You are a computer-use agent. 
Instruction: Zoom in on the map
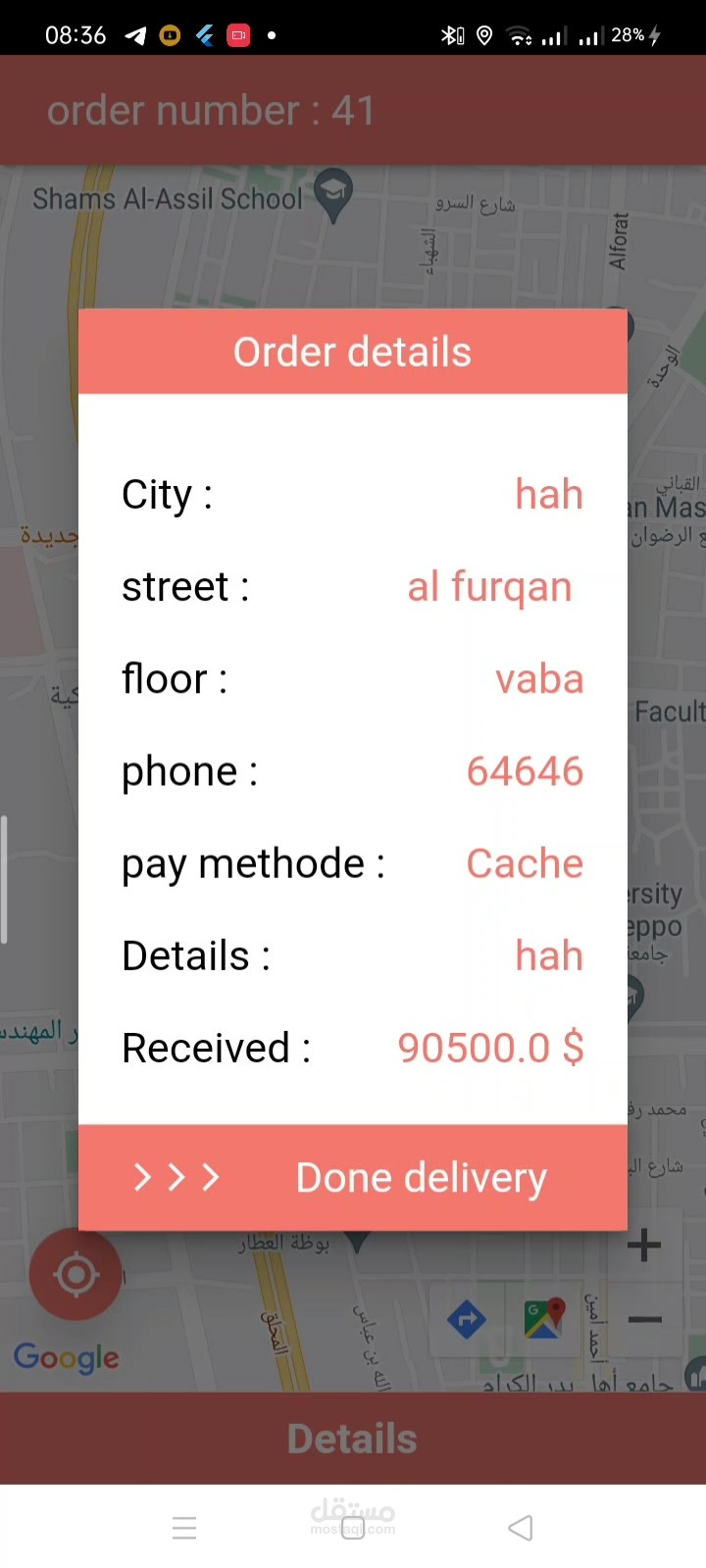click(x=643, y=1246)
